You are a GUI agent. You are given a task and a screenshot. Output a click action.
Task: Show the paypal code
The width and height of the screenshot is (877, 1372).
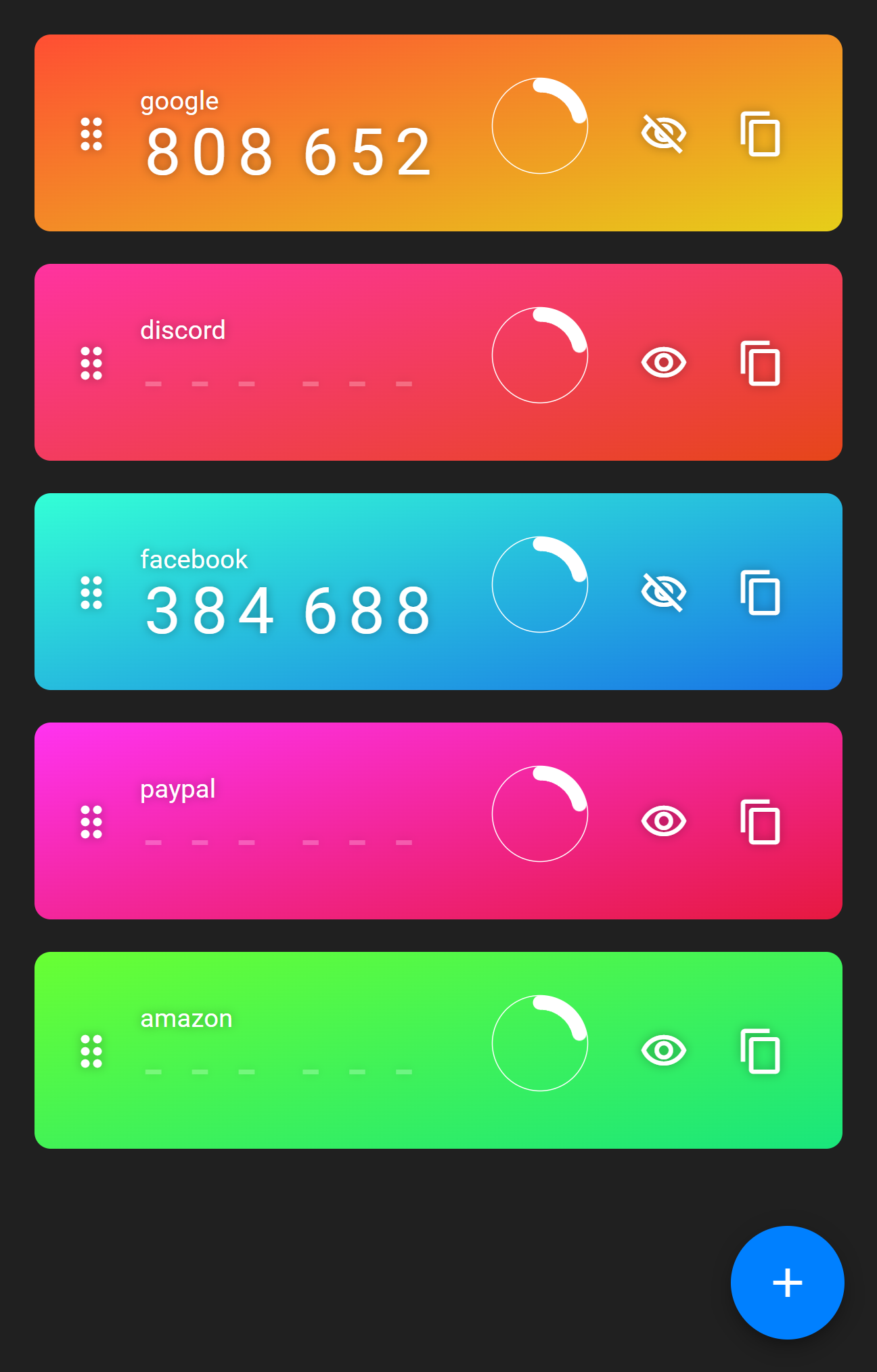click(663, 821)
